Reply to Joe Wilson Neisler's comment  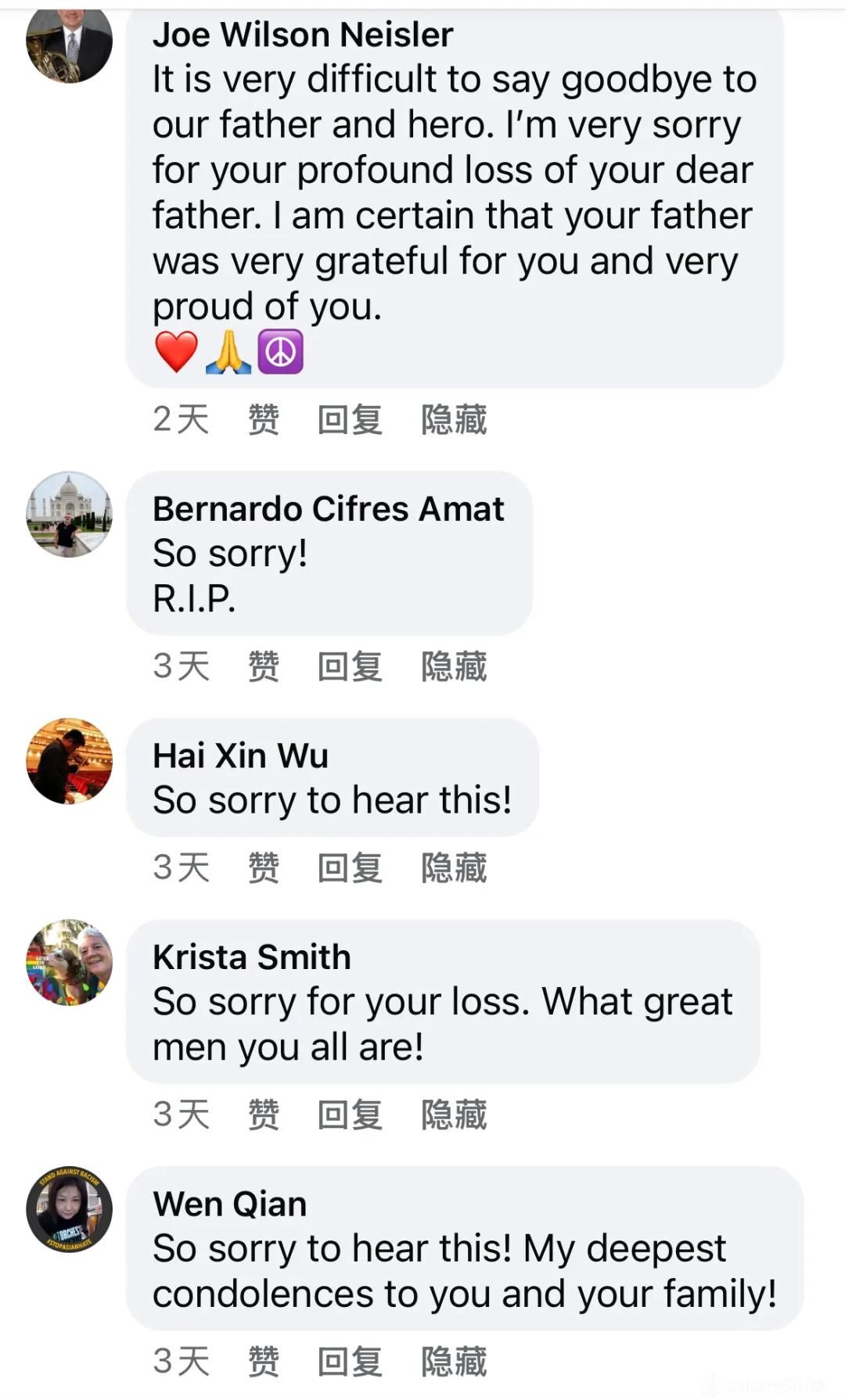pos(349,419)
